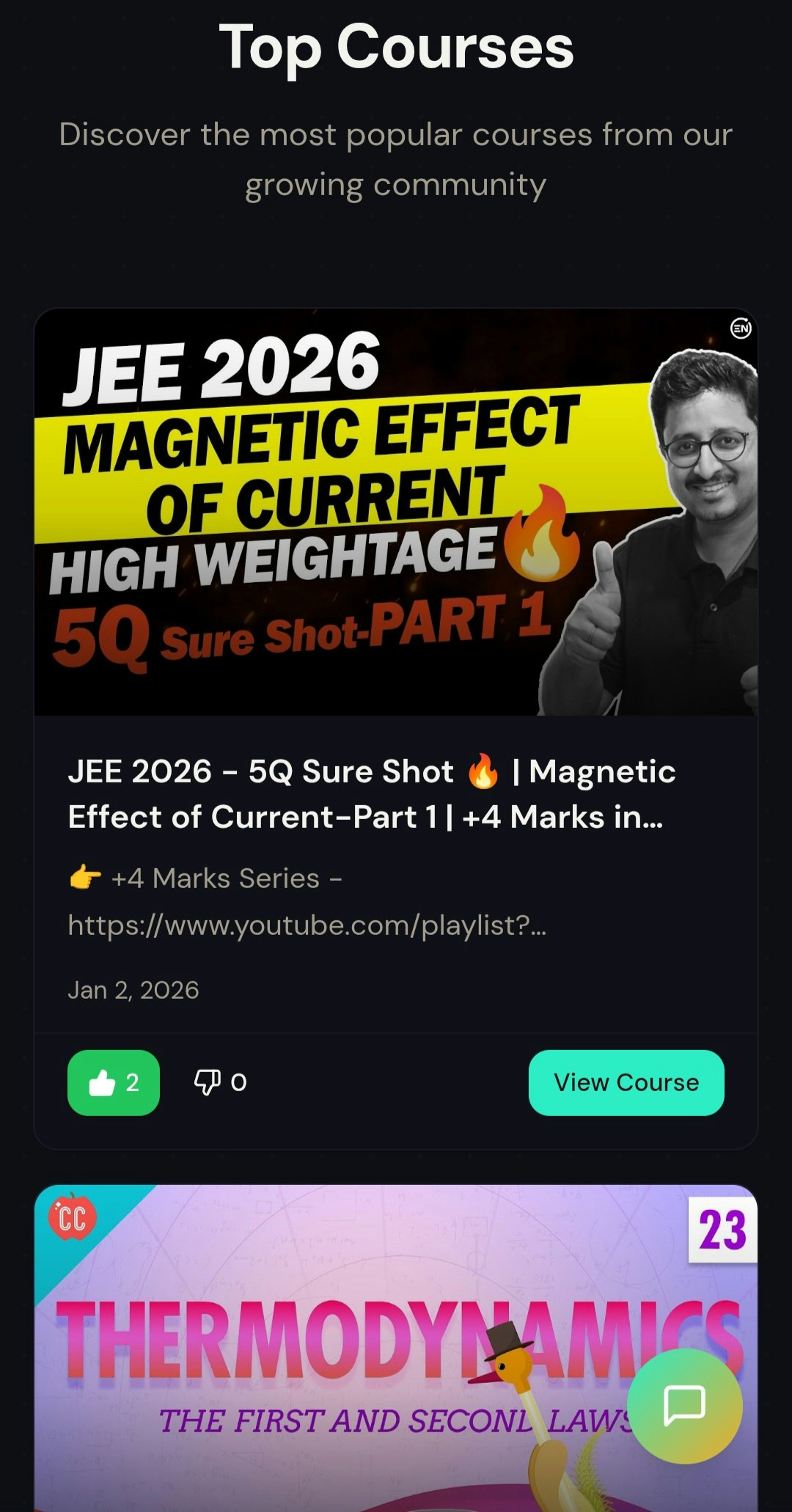This screenshot has width=792, height=1512.
Task: Open the floating chat button
Action: pos(684,1405)
